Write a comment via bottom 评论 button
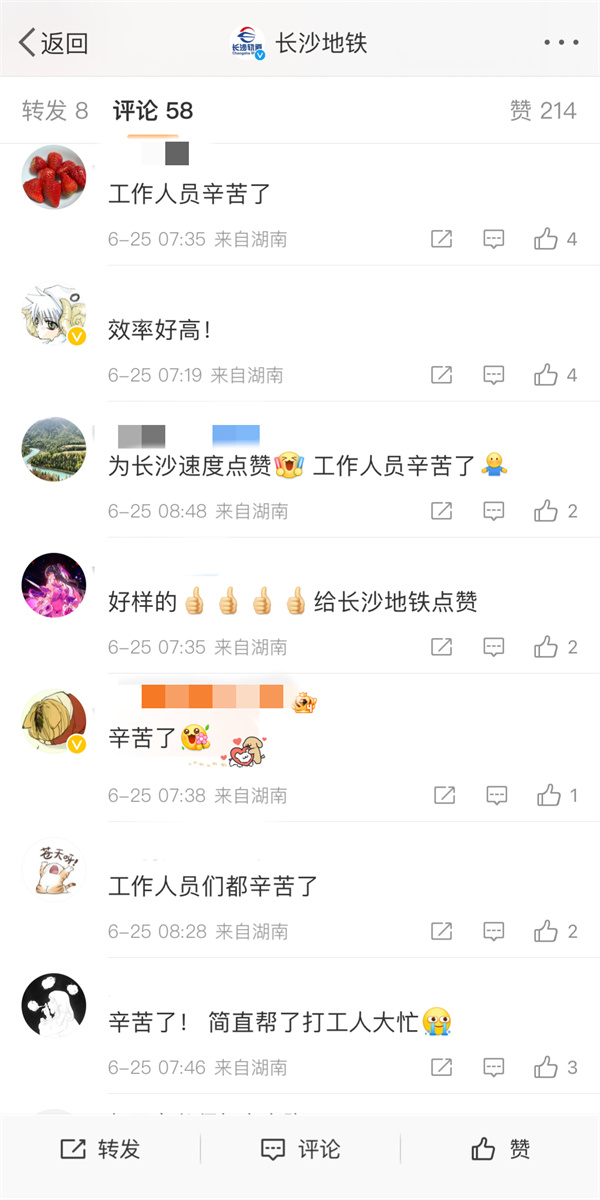This screenshot has width=600, height=1200. click(x=300, y=1149)
